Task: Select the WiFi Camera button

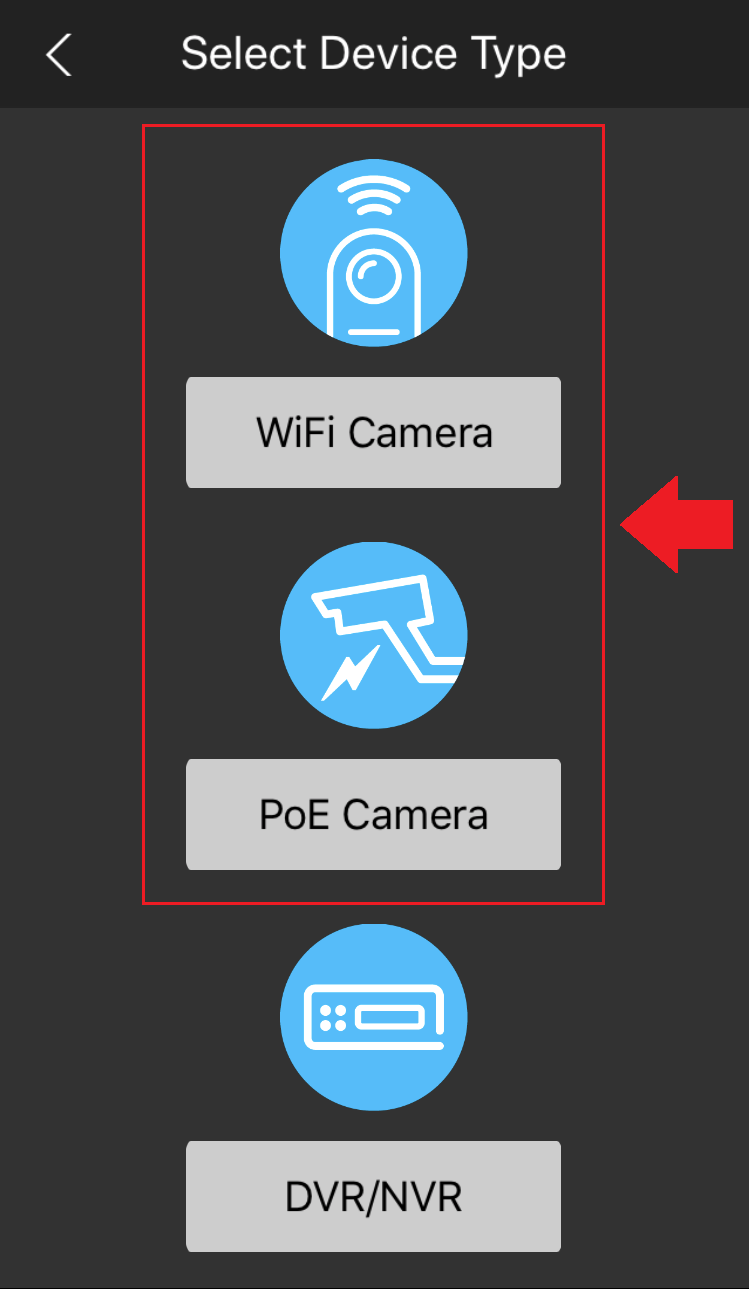Action: tap(373, 432)
